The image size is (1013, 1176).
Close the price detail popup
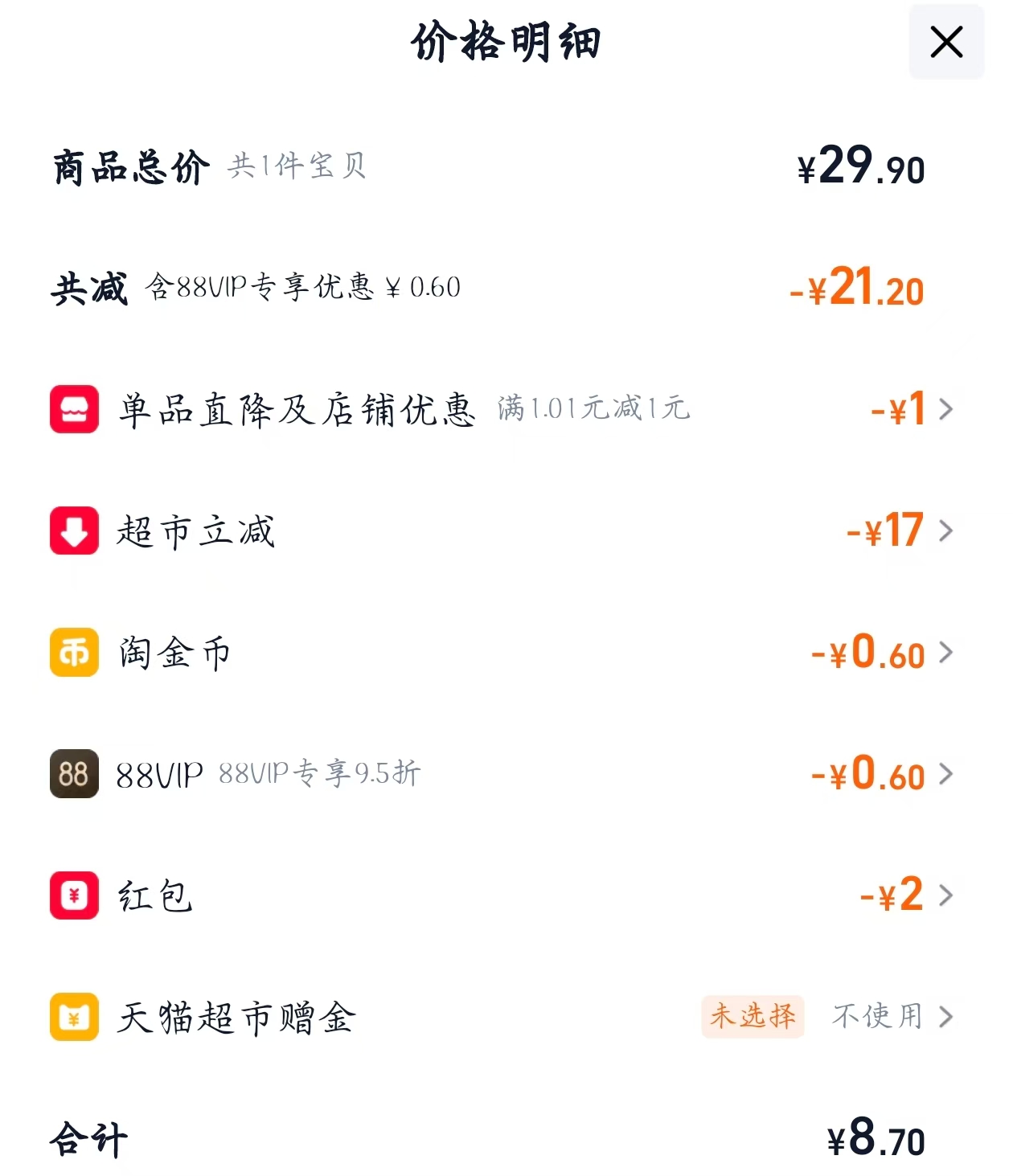tap(946, 42)
